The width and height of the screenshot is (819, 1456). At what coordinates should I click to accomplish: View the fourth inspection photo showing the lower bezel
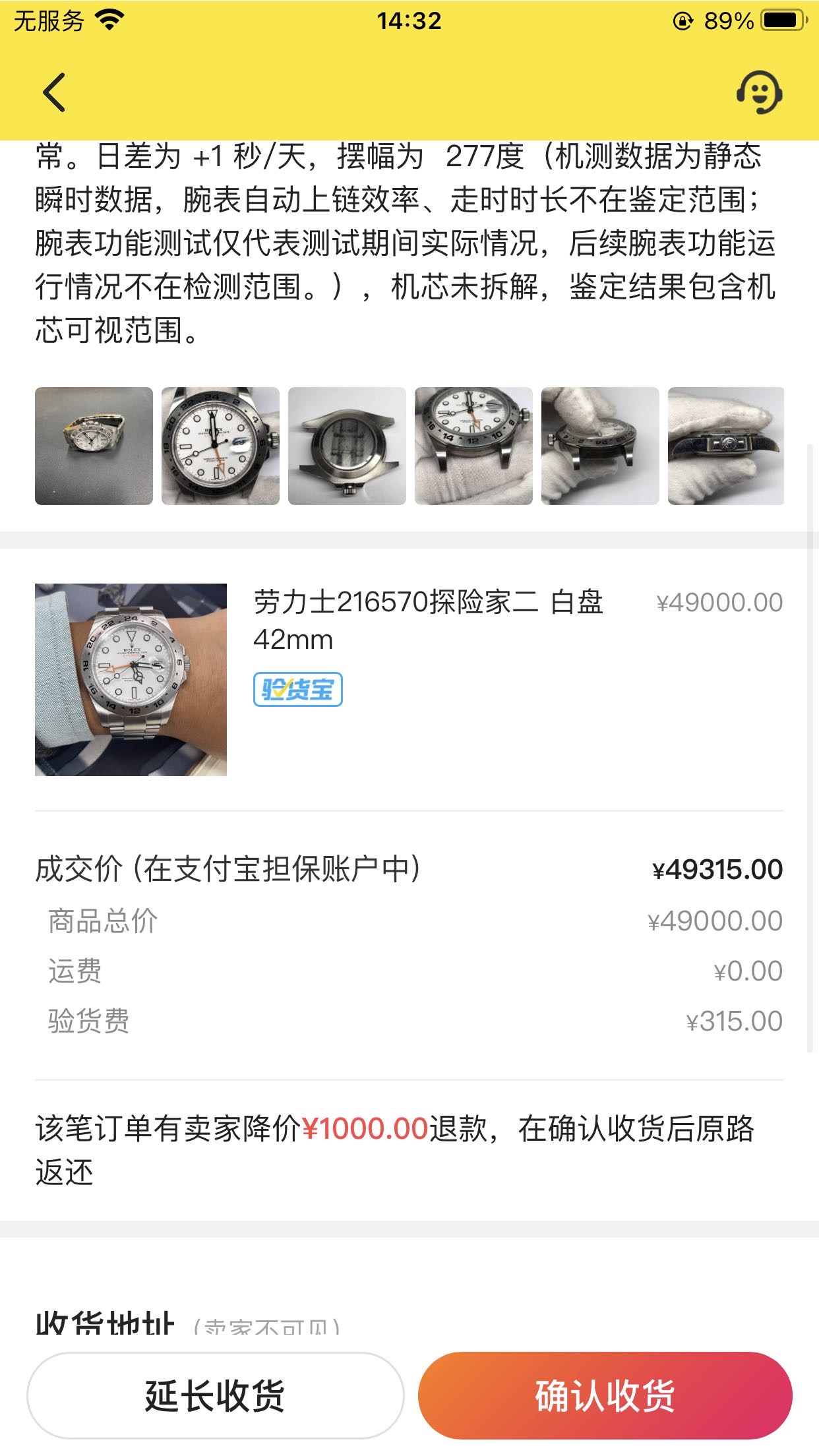[473, 446]
